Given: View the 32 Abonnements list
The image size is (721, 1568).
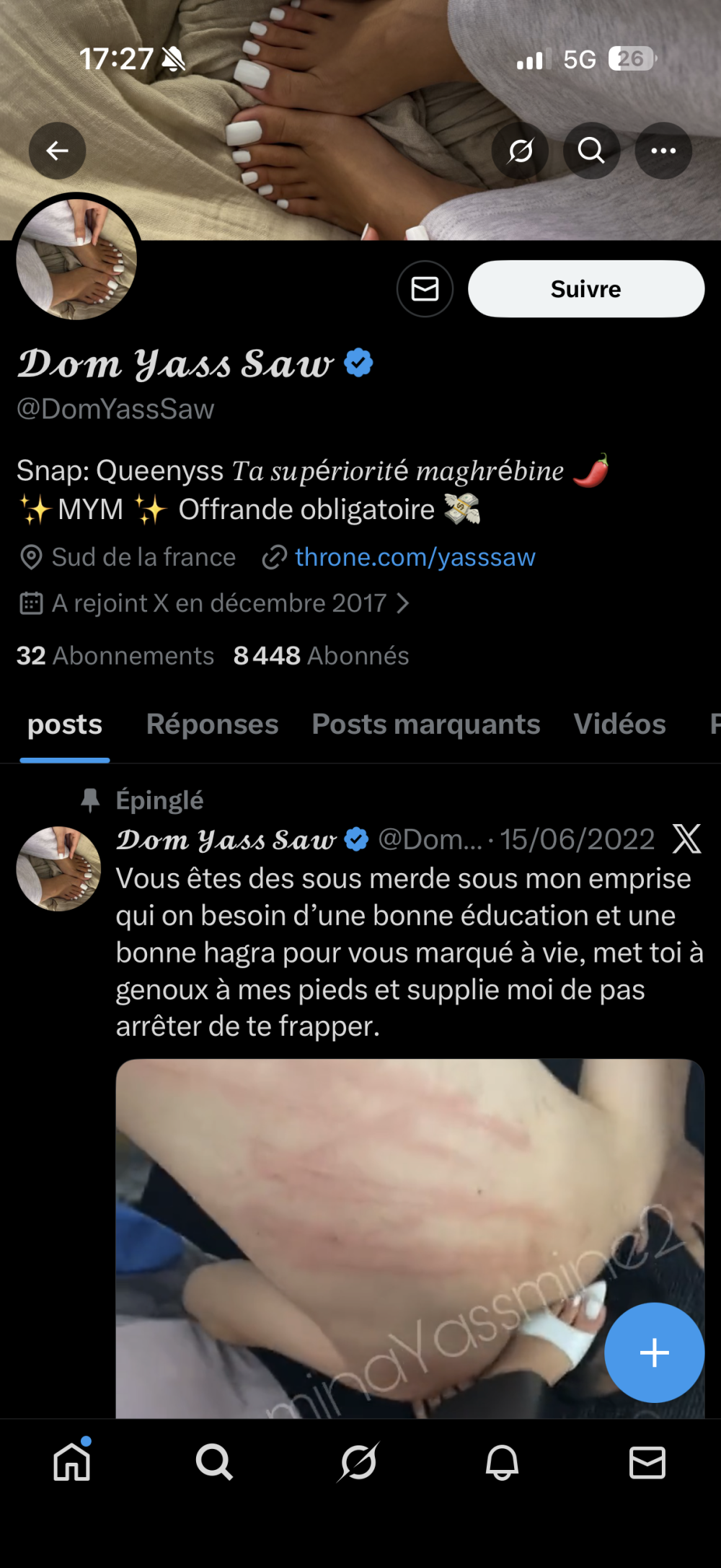Looking at the screenshot, I should click(115, 656).
